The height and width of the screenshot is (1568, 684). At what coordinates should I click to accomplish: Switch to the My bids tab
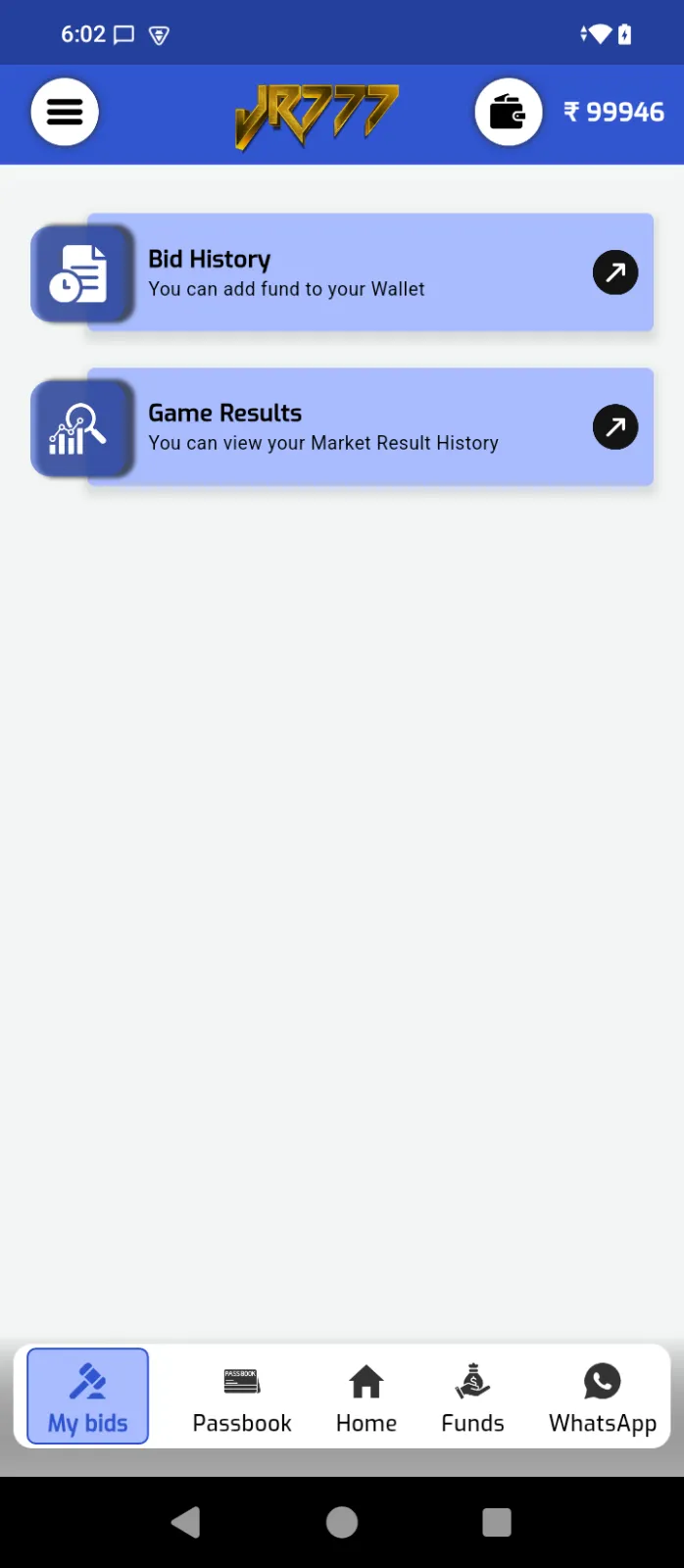[x=88, y=1396]
